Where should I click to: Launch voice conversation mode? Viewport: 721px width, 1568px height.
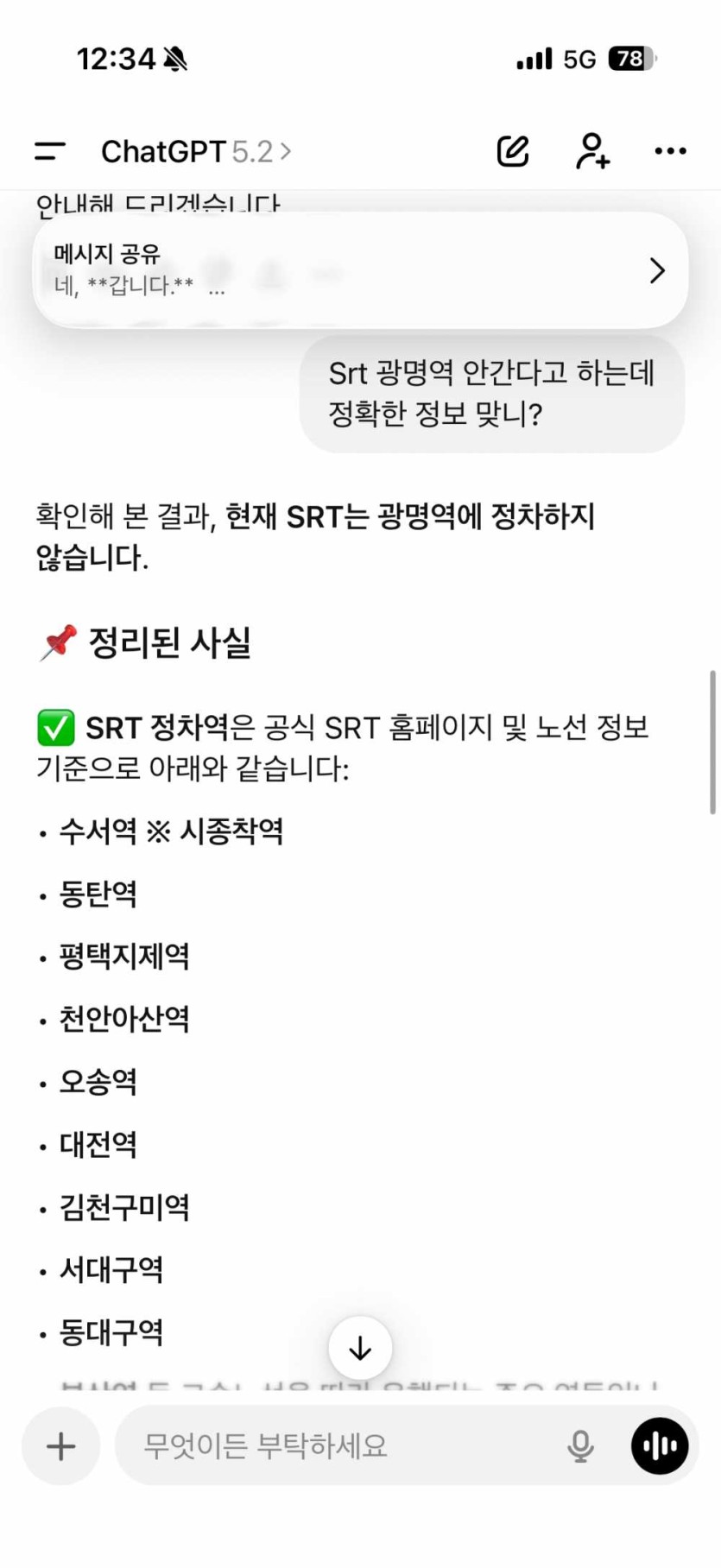click(660, 1445)
